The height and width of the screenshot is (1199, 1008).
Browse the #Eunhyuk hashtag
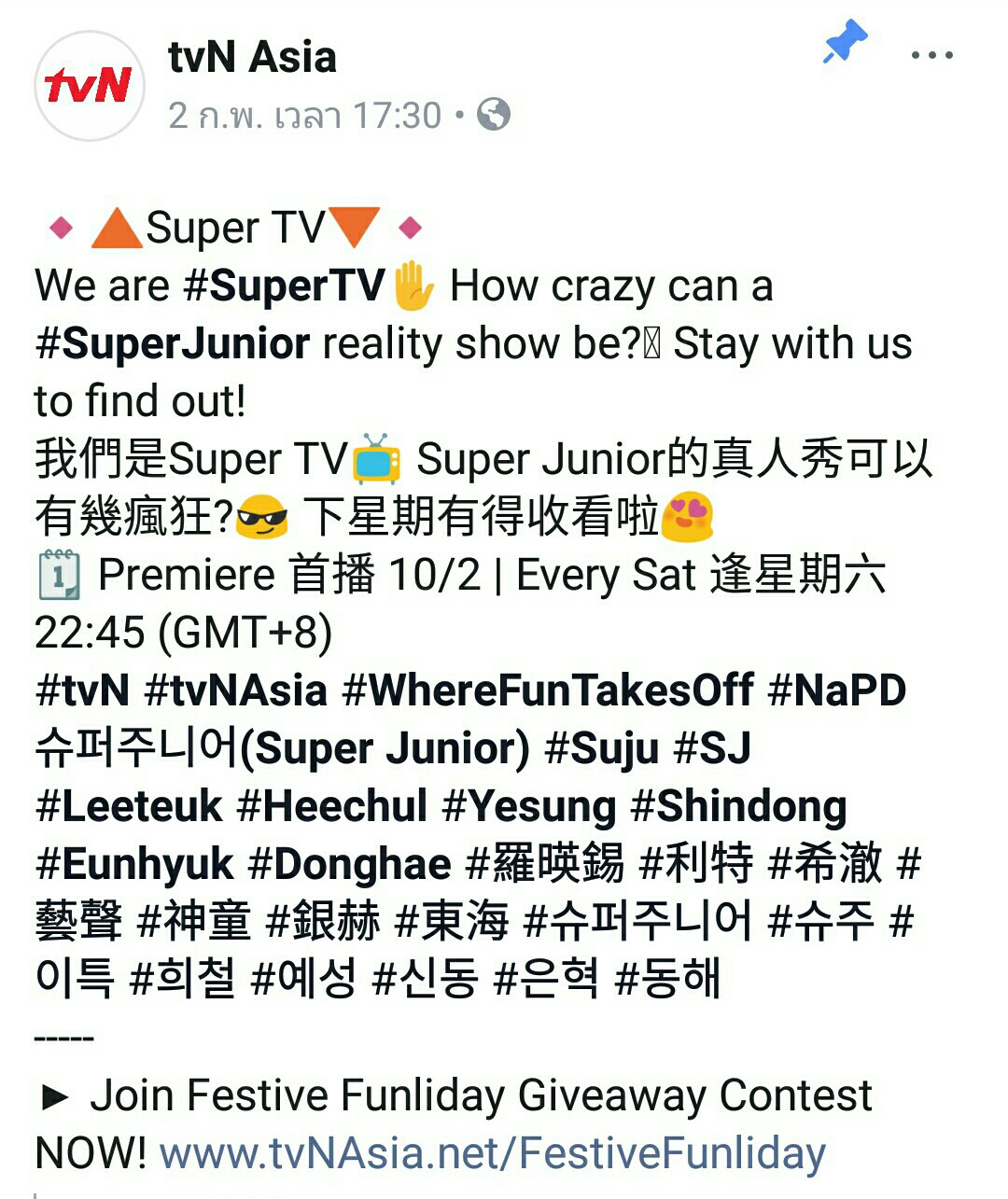133,865
